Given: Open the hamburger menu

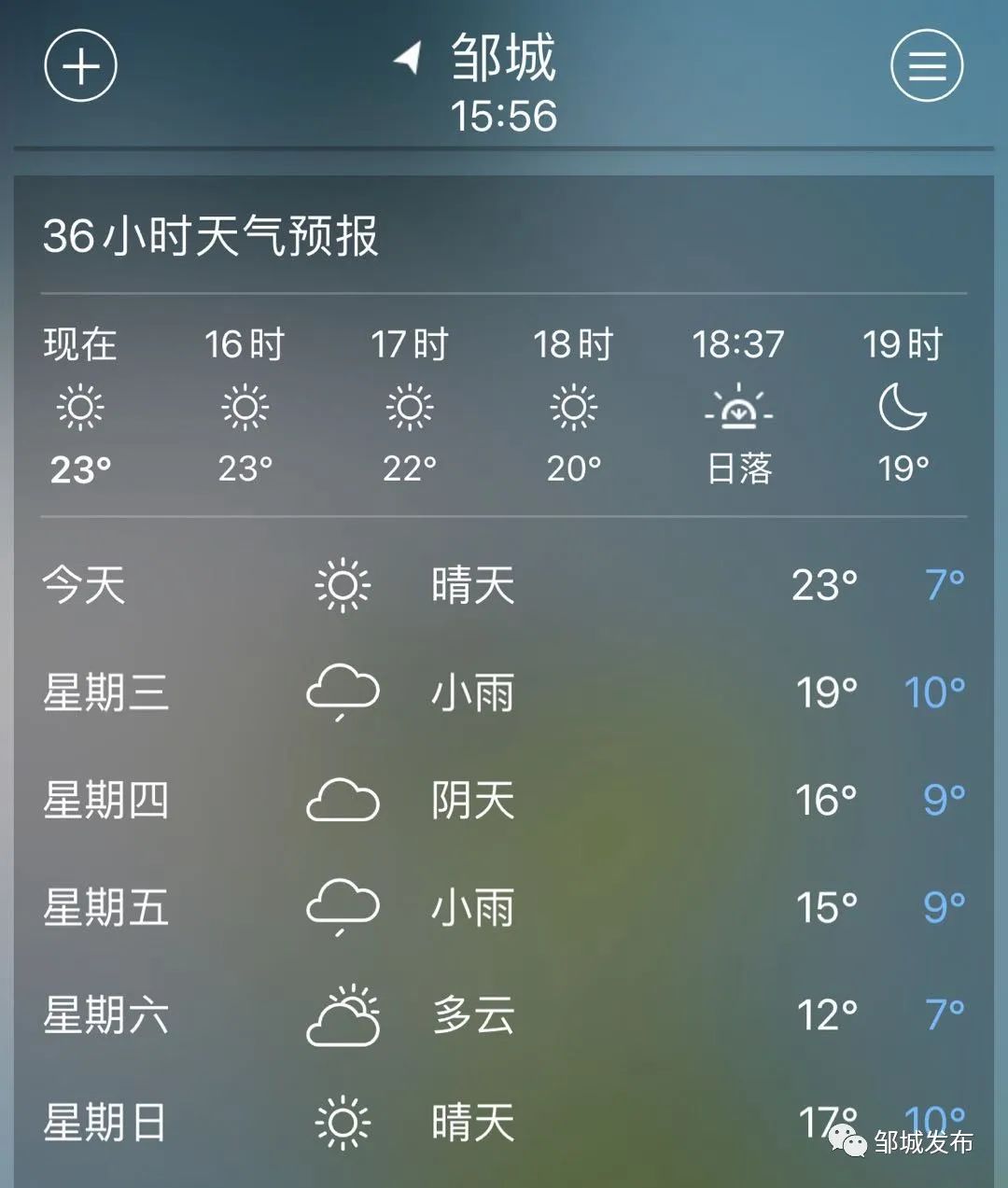Looking at the screenshot, I should [x=926, y=66].
